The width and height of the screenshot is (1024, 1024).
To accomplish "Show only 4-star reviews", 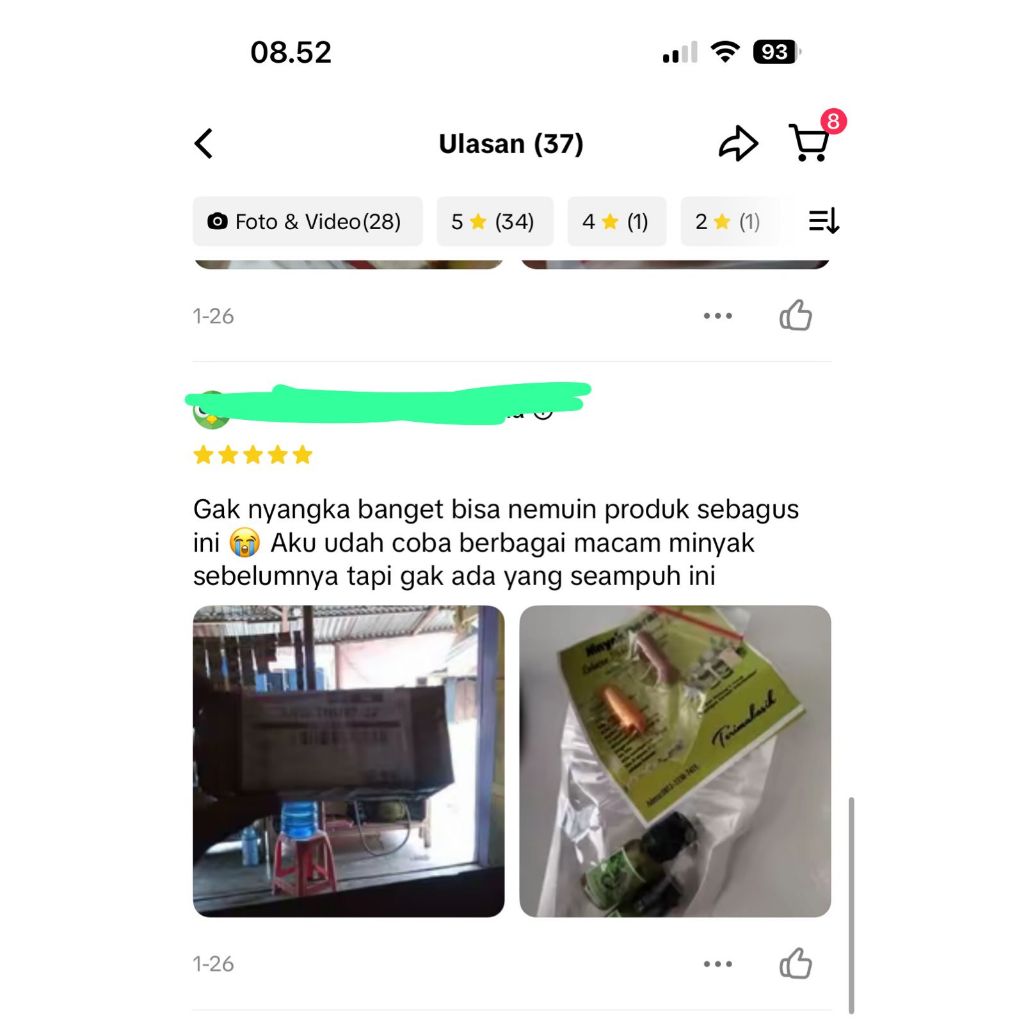I will [x=616, y=222].
